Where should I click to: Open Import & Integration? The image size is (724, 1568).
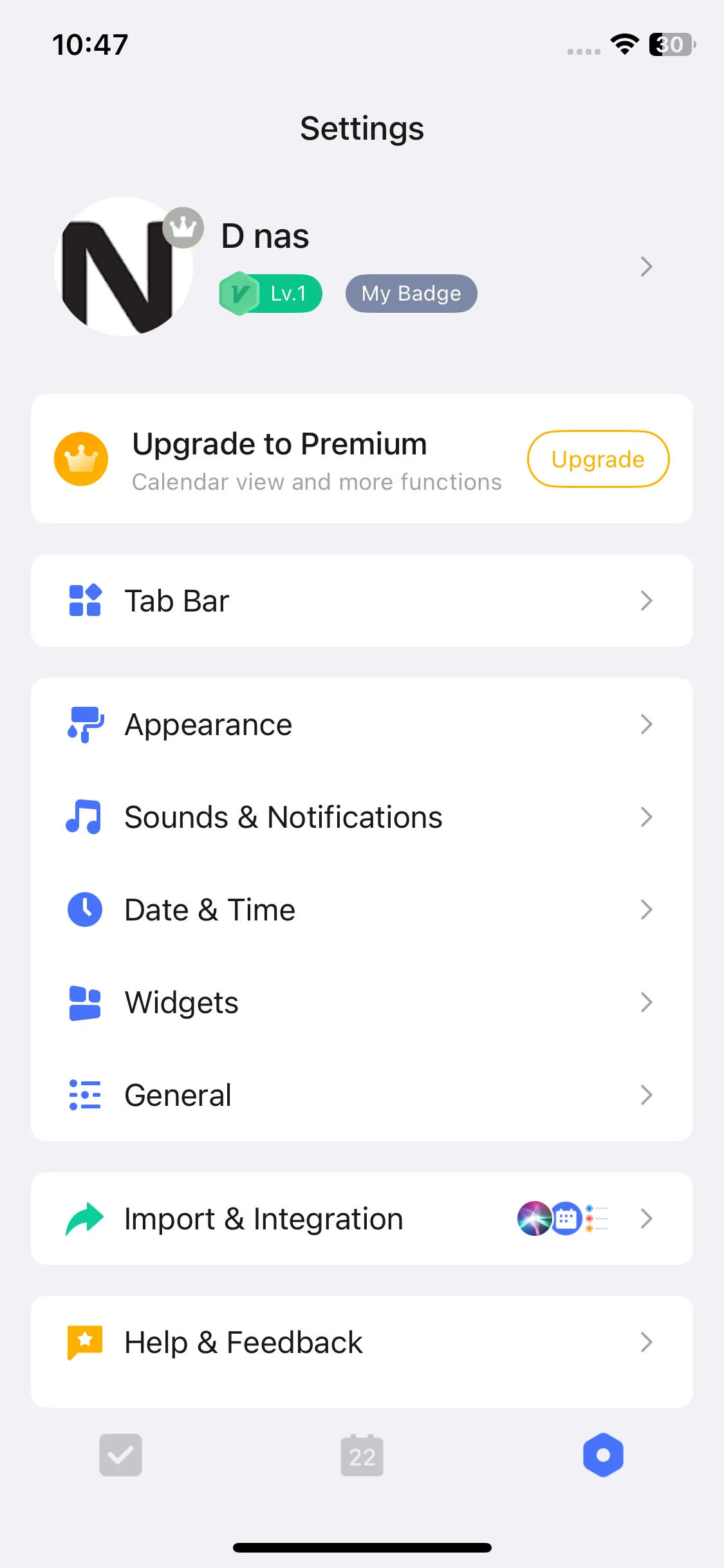(362, 1218)
